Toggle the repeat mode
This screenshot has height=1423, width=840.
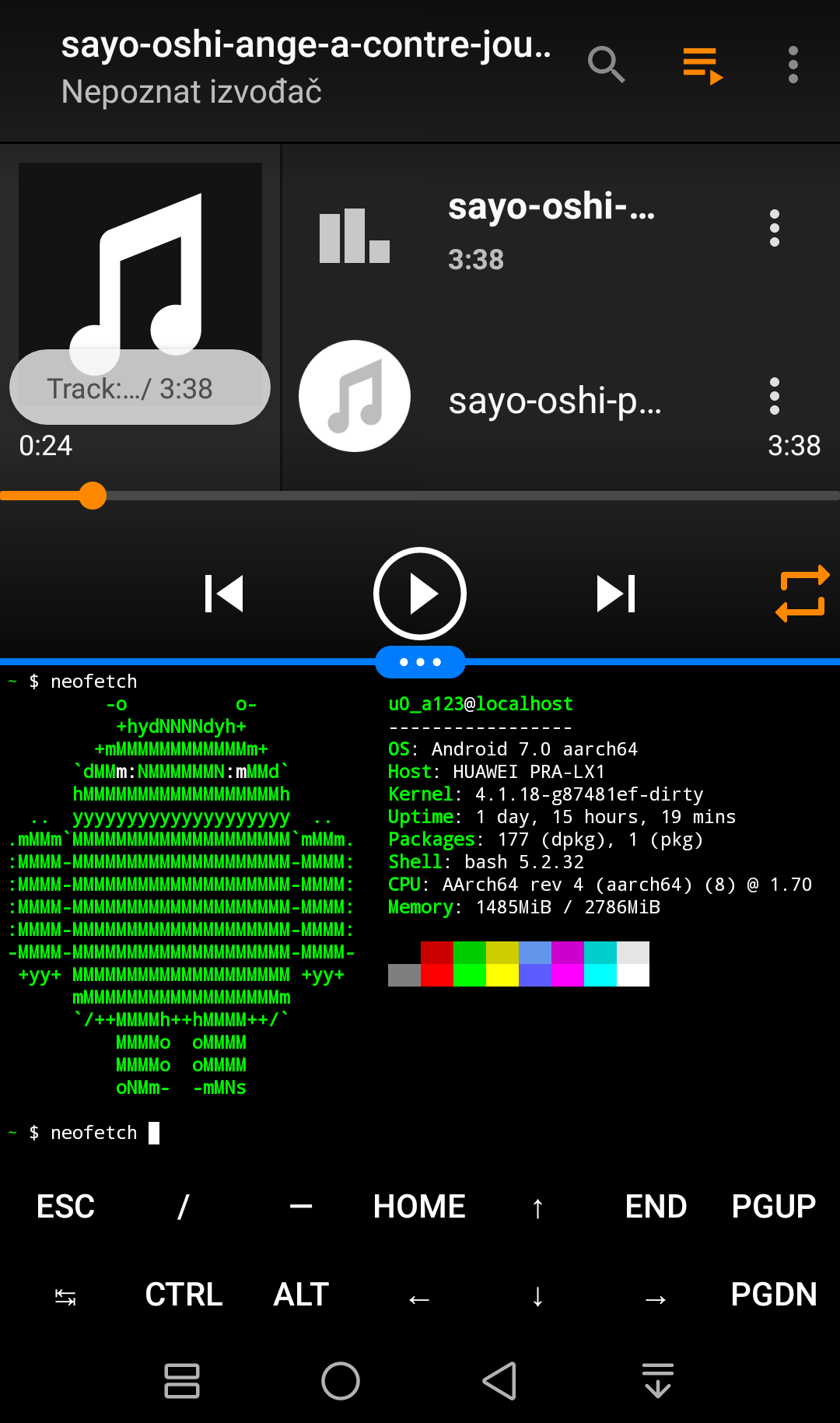802,594
